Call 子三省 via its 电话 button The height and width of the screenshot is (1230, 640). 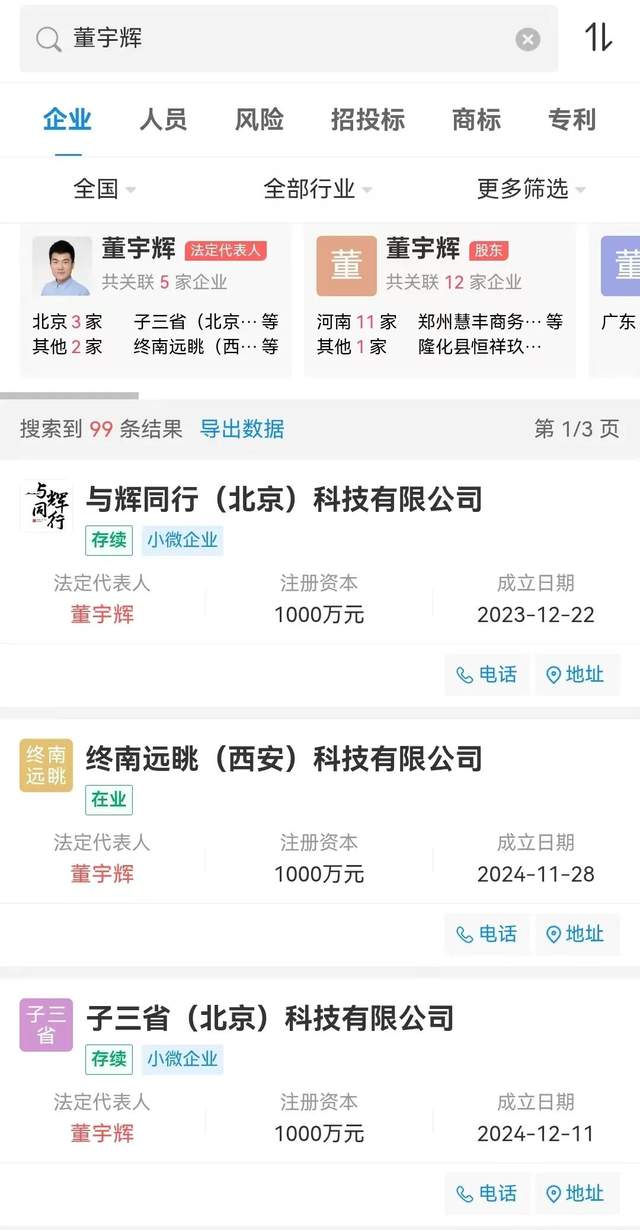[487, 1193]
